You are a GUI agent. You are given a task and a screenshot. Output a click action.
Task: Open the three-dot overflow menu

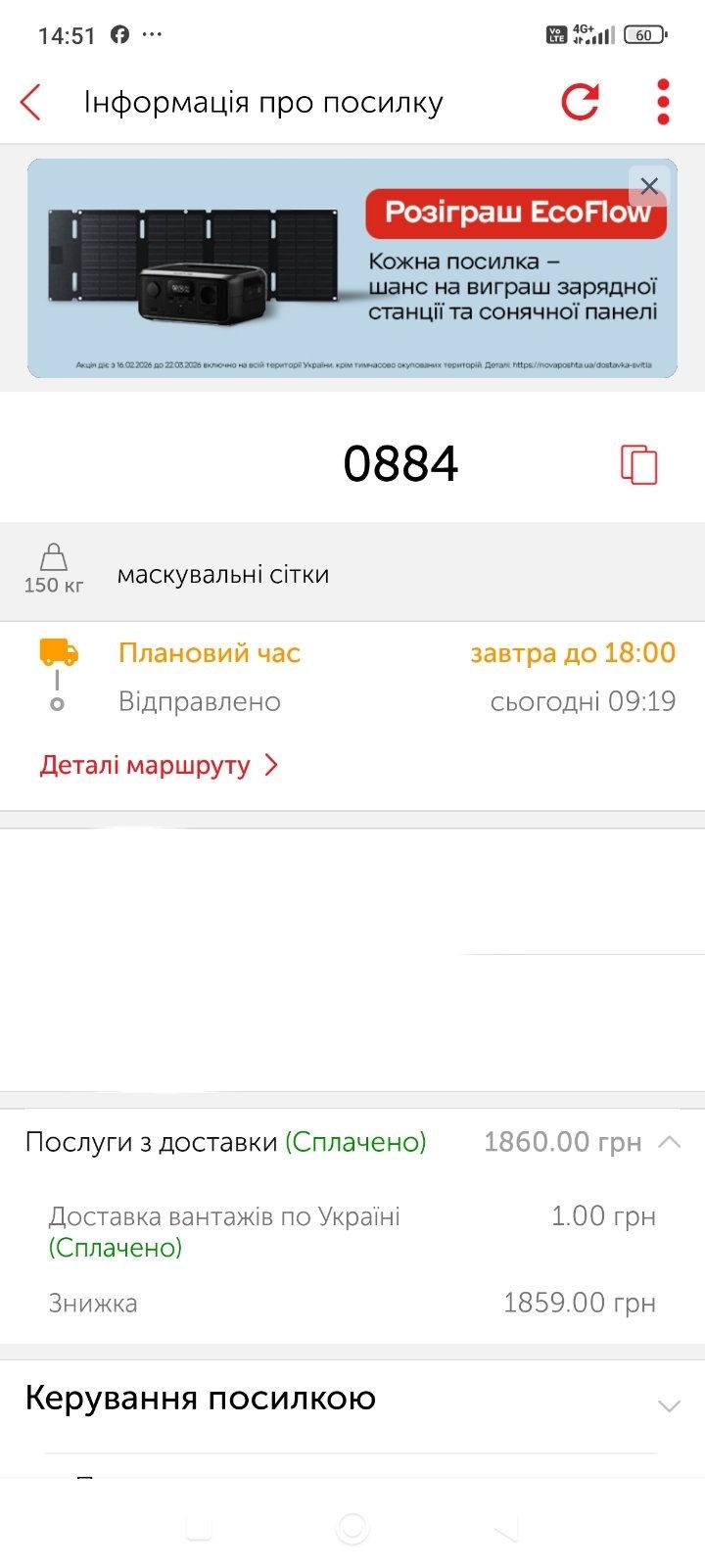click(663, 102)
